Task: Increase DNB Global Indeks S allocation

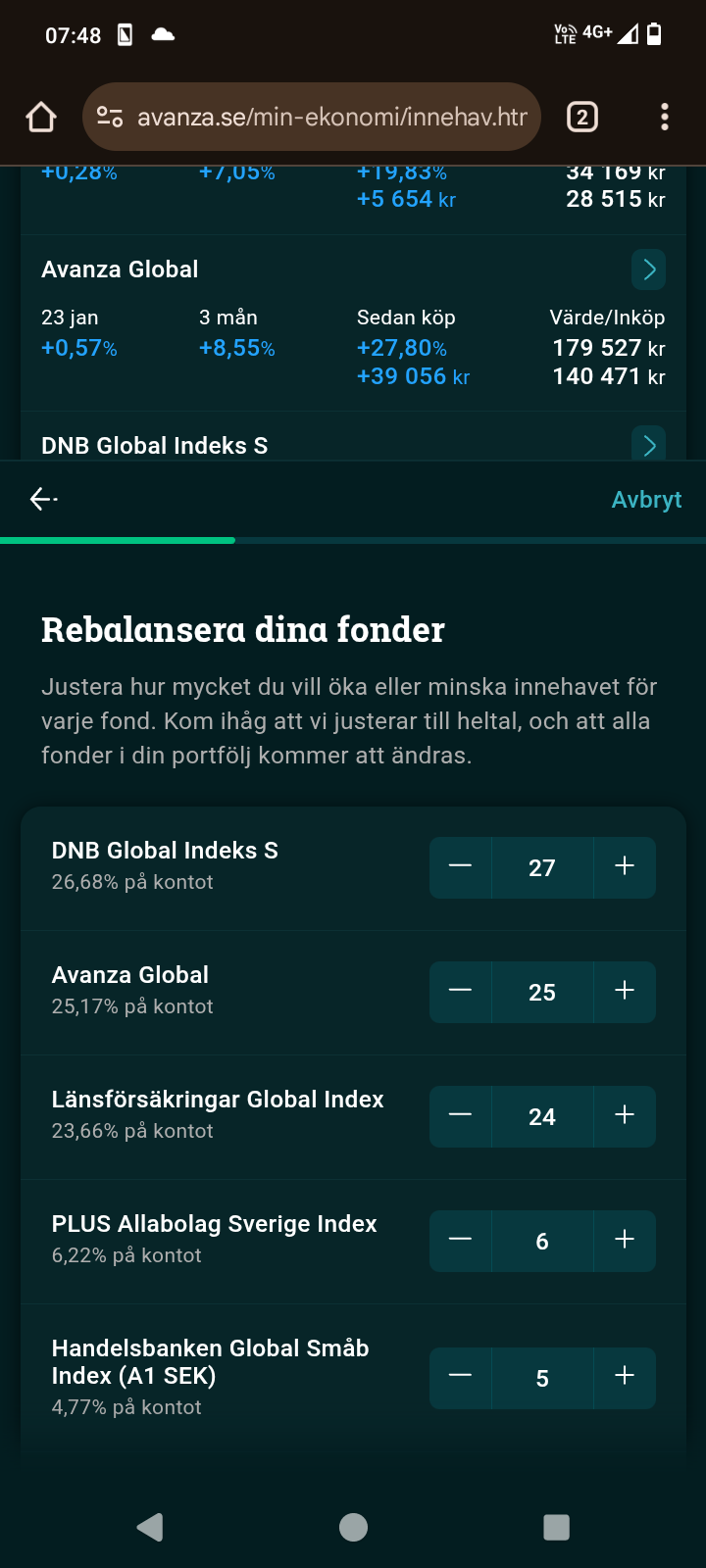Action: [x=625, y=866]
